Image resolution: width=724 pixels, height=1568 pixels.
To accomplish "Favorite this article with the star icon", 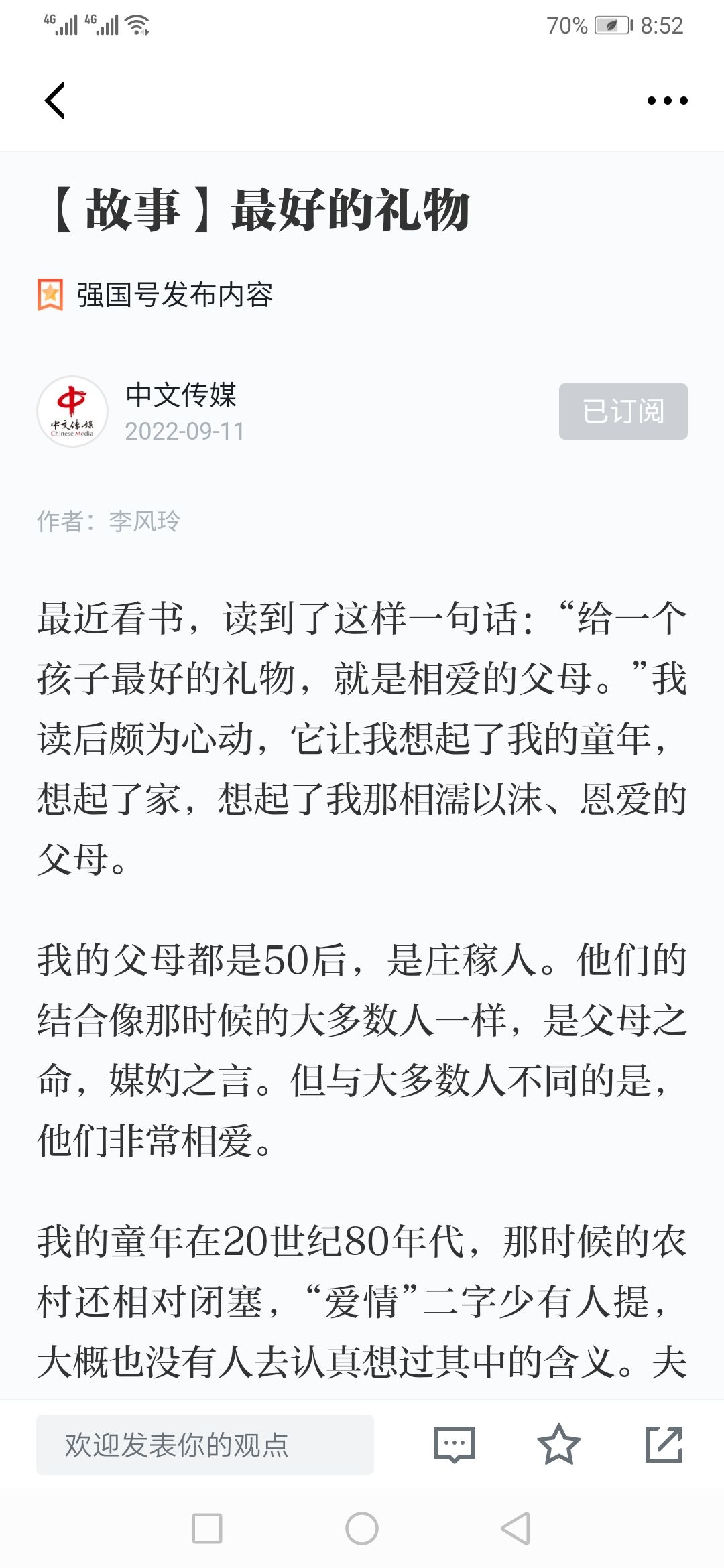I will tap(558, 1445).
